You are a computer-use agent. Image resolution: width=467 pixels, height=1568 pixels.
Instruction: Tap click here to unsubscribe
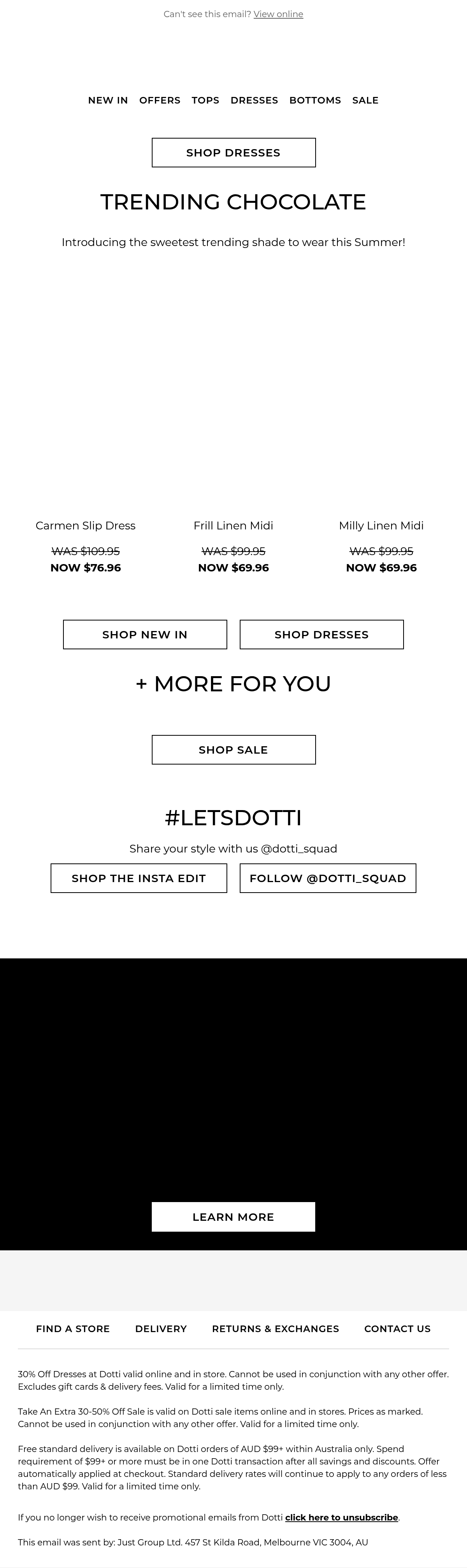tap(342, 1517)
